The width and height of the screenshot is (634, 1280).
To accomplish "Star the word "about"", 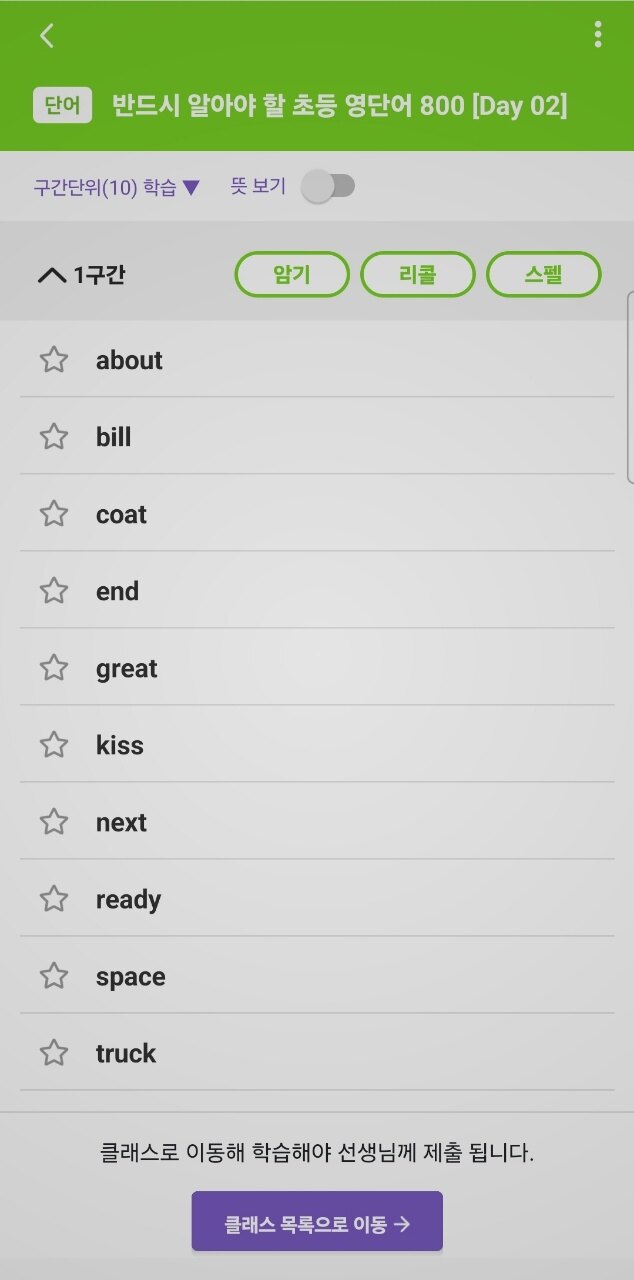I will 54,360.
